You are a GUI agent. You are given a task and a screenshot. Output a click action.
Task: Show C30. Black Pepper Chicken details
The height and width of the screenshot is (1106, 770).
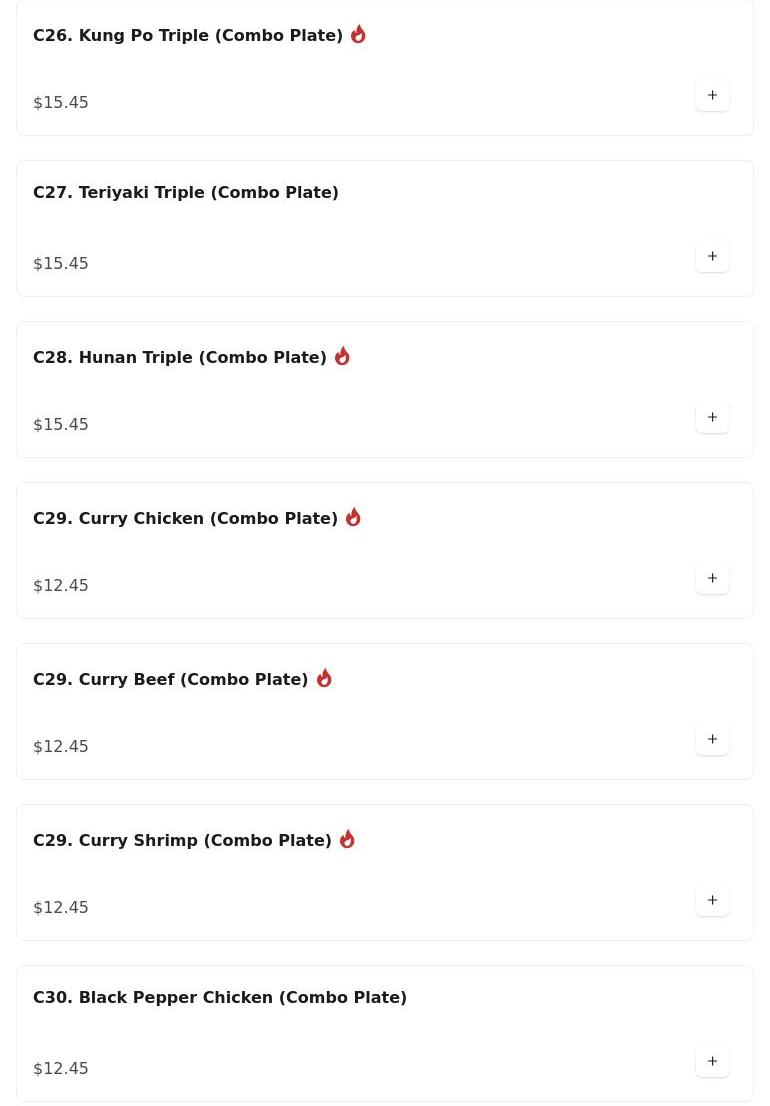click(x=220, y=998)
